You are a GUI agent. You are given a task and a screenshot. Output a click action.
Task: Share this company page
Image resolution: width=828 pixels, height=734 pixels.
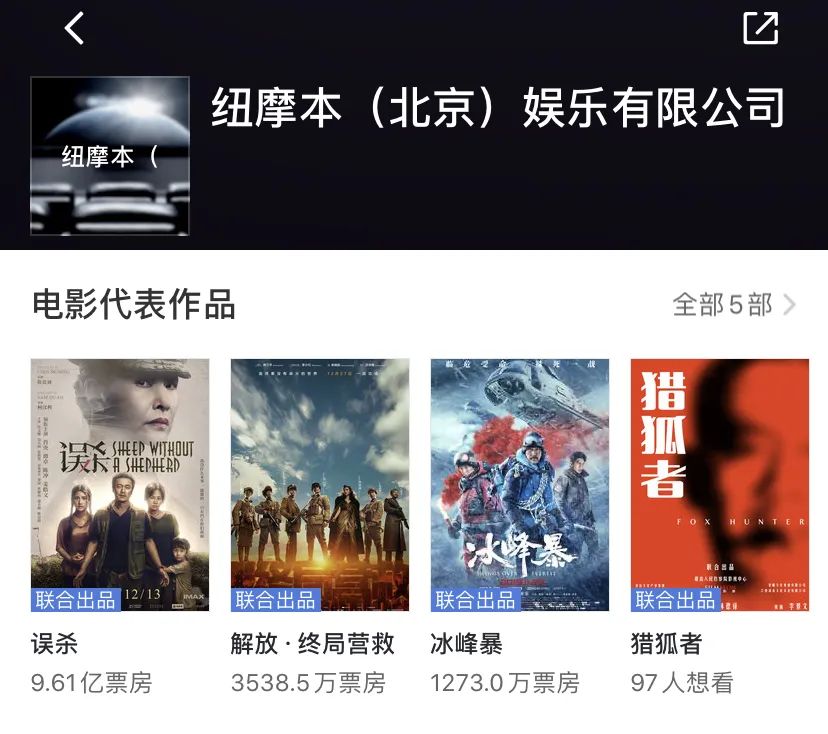(760, 28)
